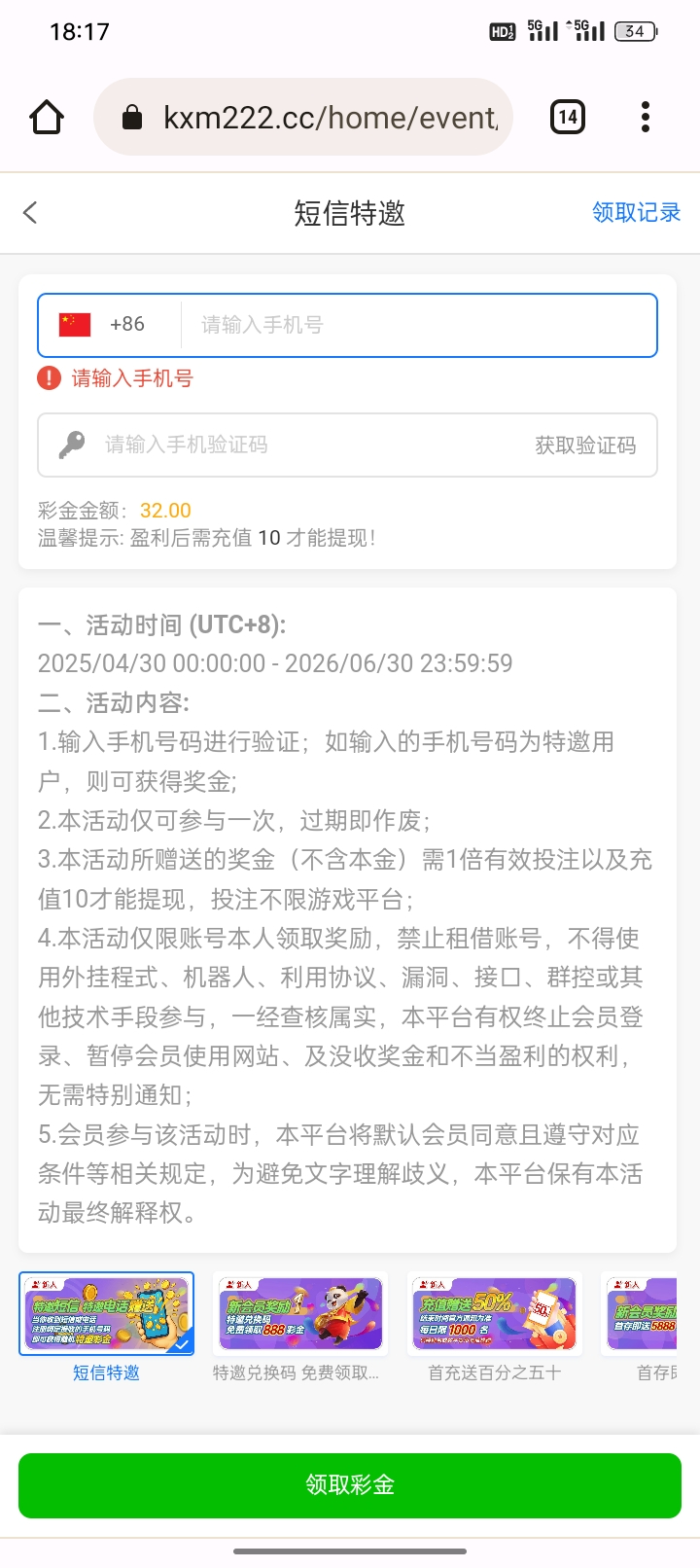Open the browser three-dot overflow menu
Image resolution: width=700 pixels, height=1568 pixels.
point(646,118)
